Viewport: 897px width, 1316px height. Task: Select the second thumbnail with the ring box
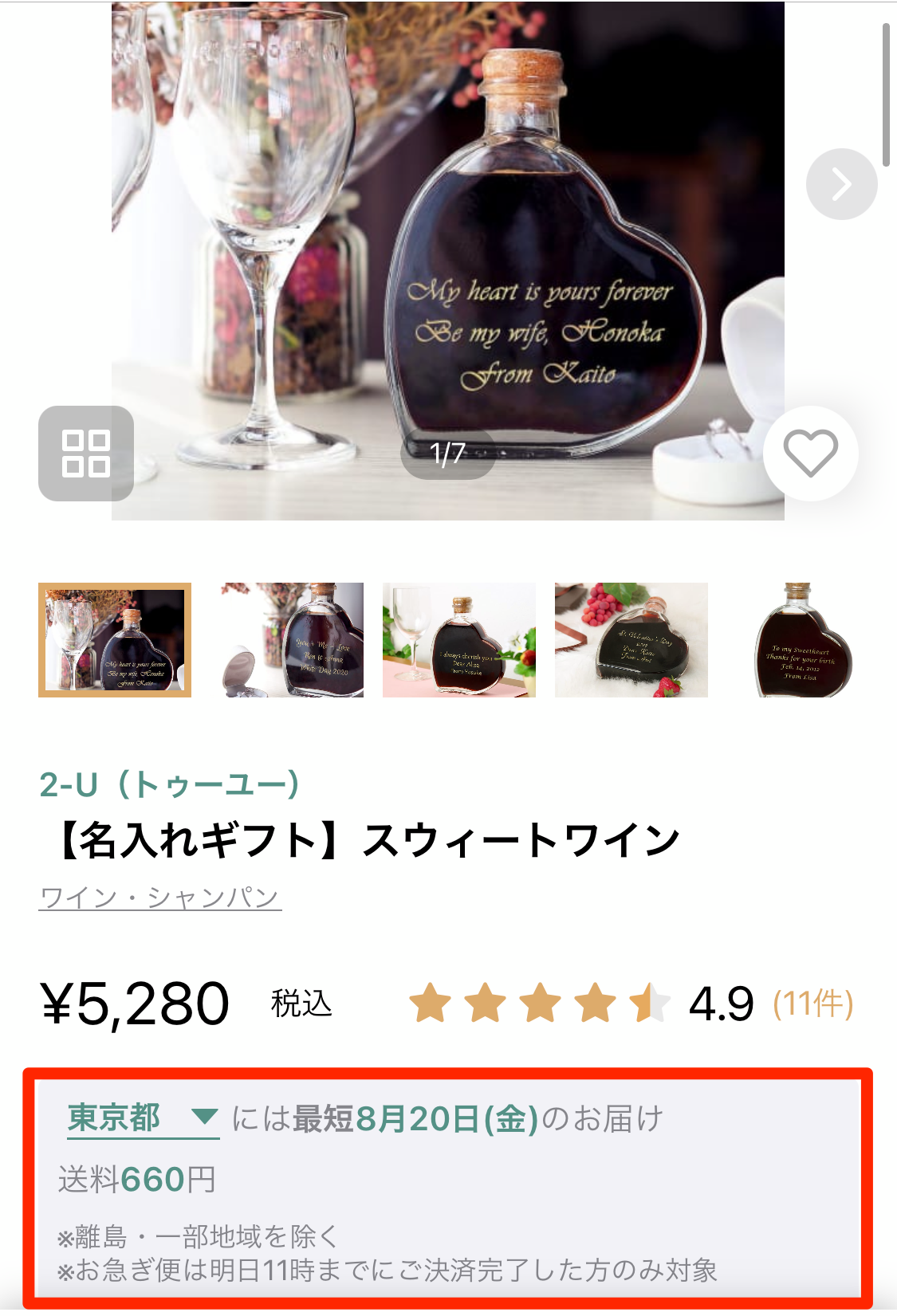click(x=292, y=640)
